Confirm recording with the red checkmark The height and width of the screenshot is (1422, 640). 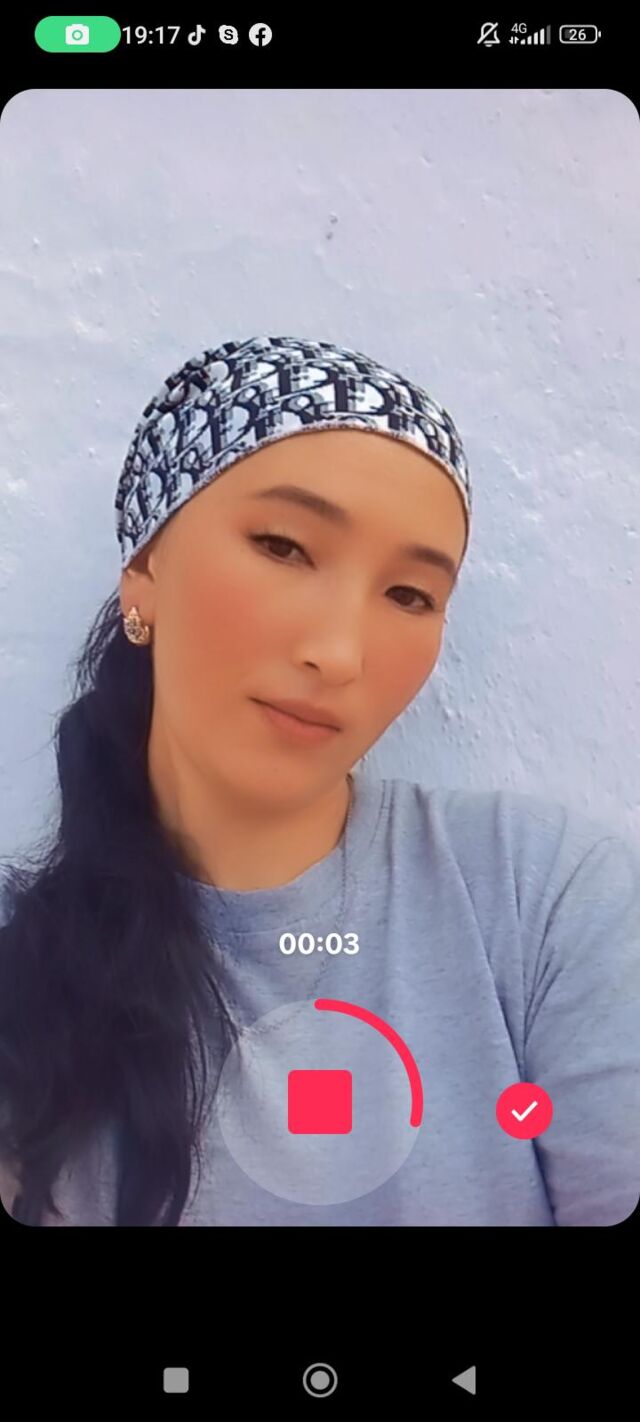(524, 1111)
